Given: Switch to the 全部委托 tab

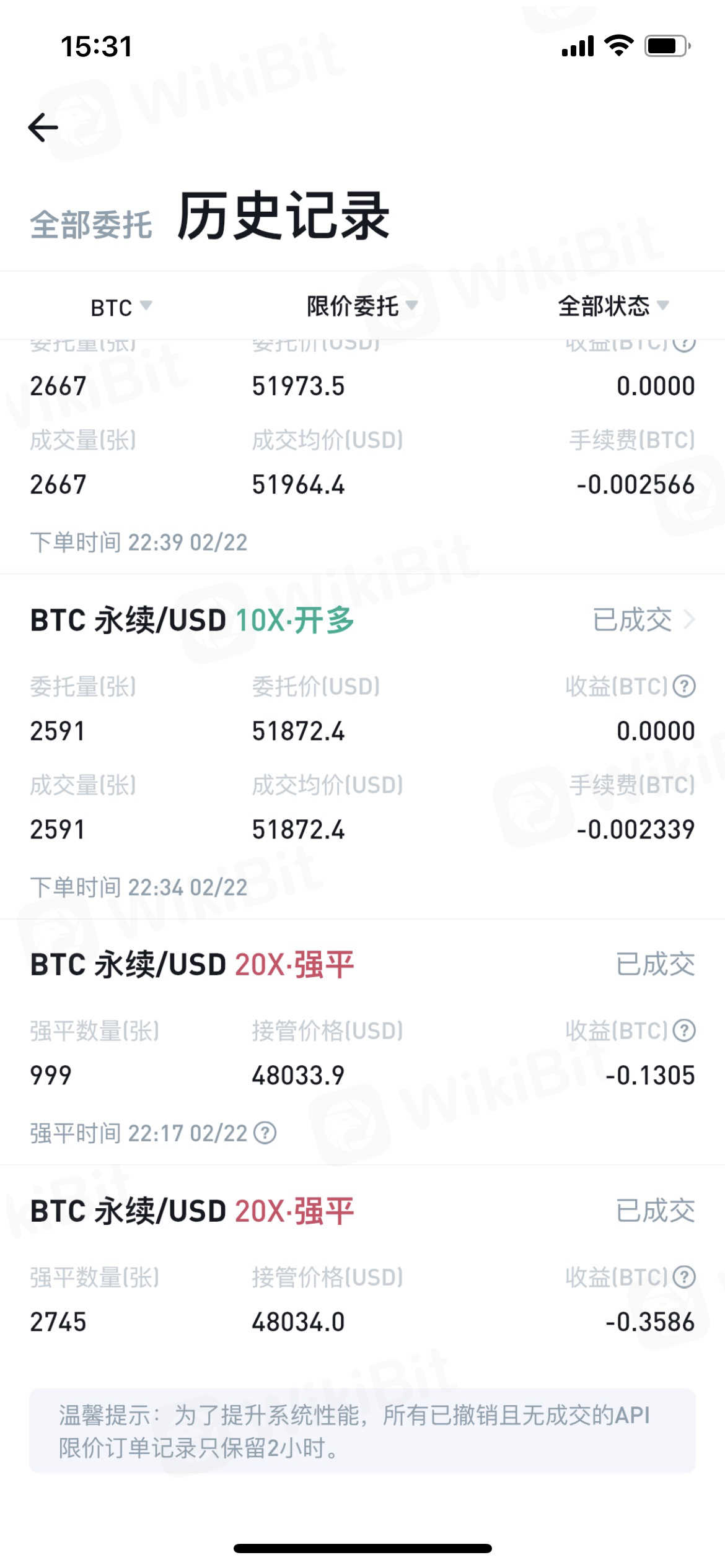Looking at the screenshot, I should (91, 224).
